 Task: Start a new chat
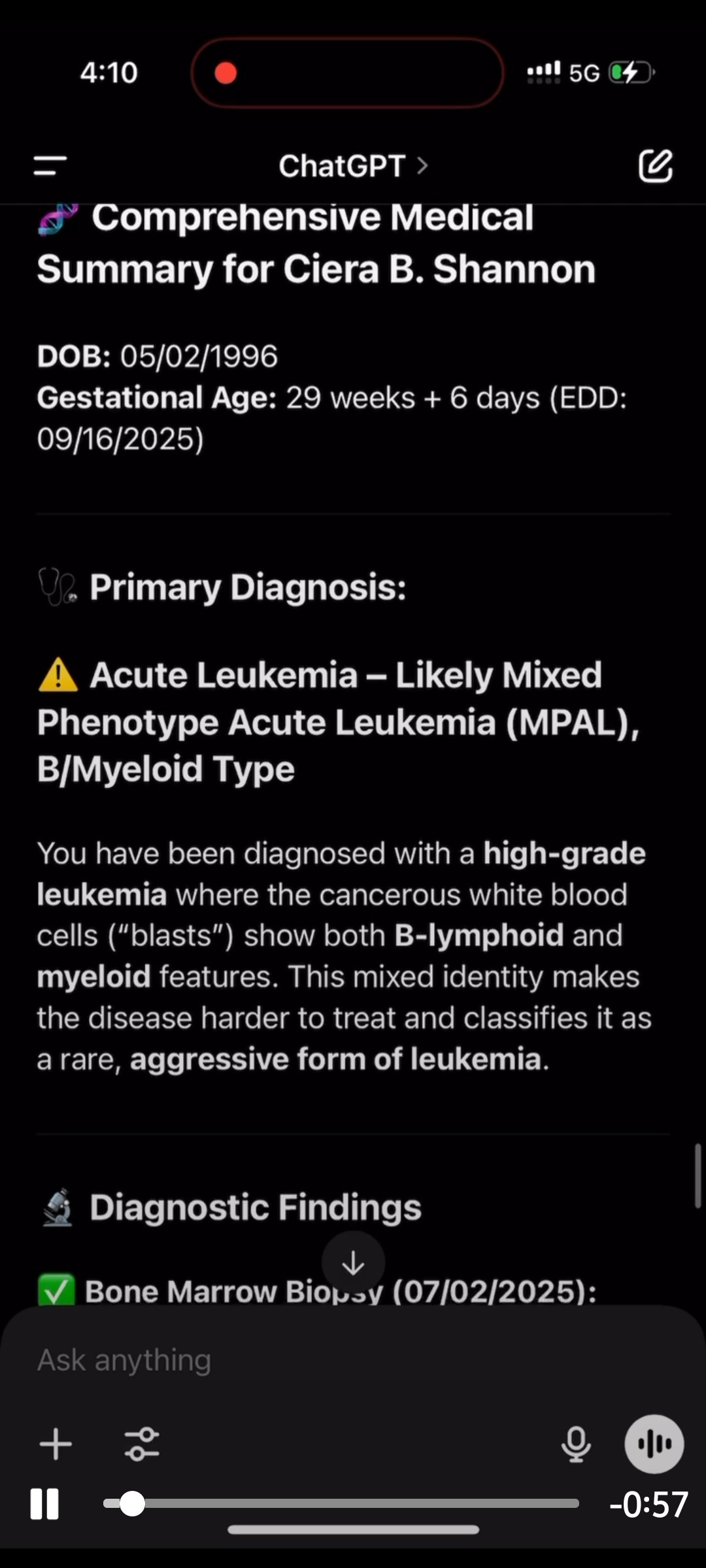point(655,166)
